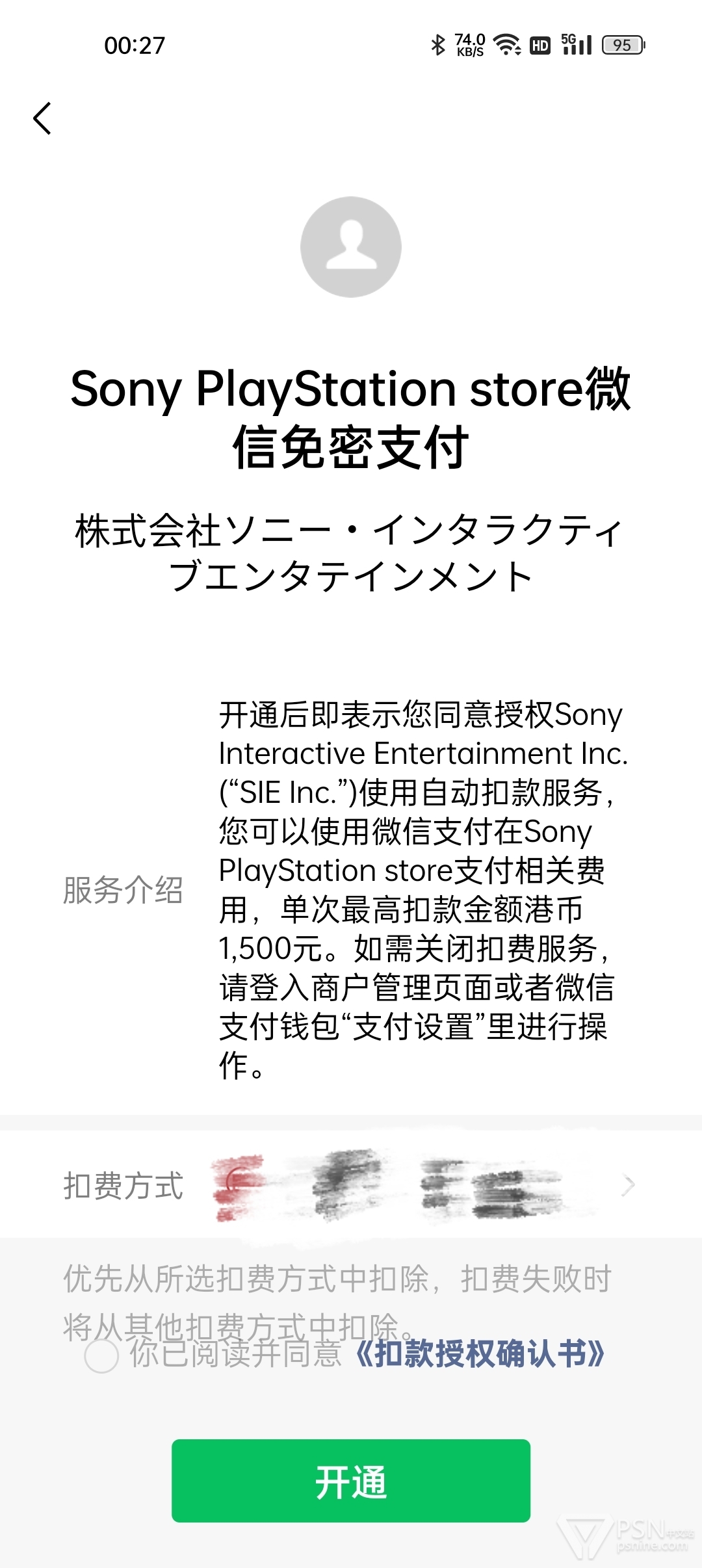
Task: Open the《扣款授权确认书》link
Action: tap(481, 1354)
